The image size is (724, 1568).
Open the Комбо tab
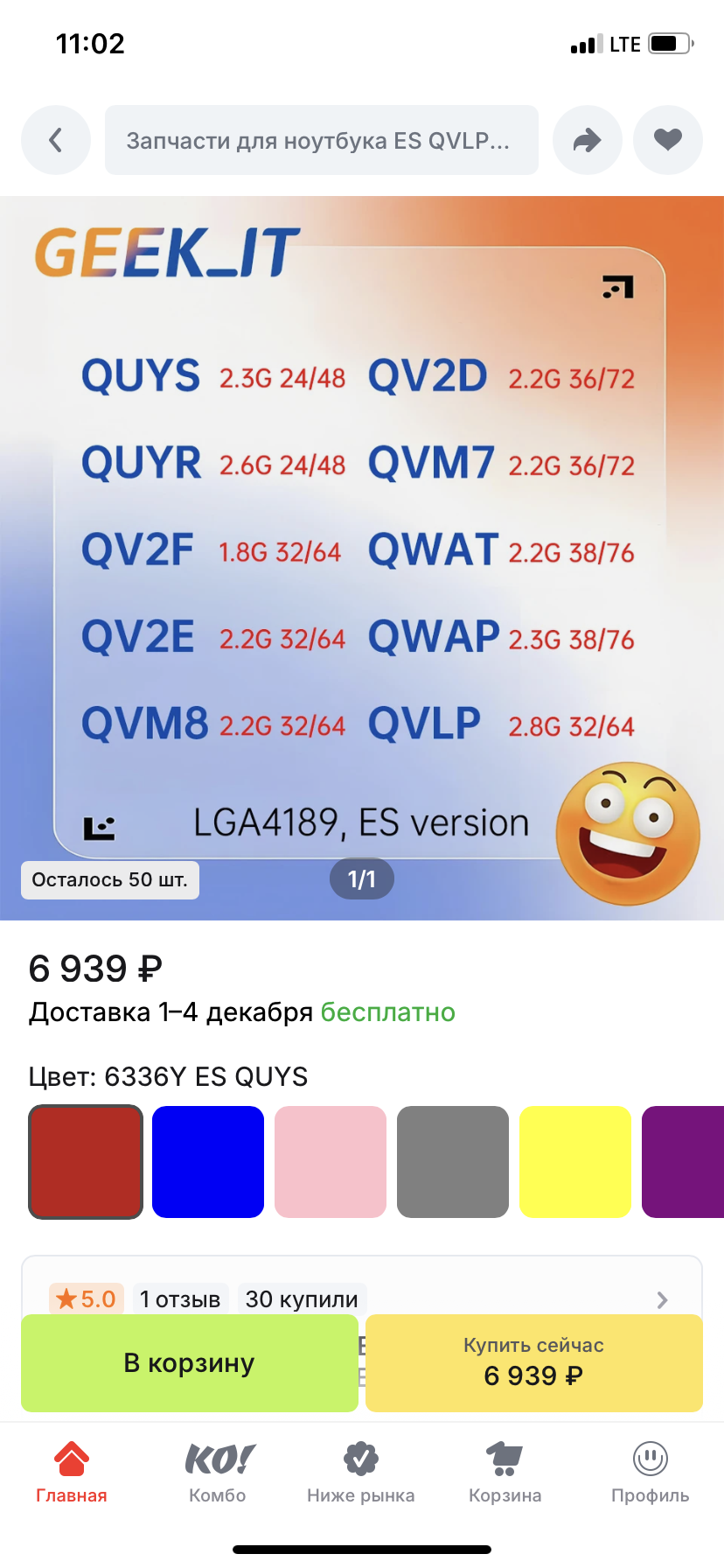218,1472
